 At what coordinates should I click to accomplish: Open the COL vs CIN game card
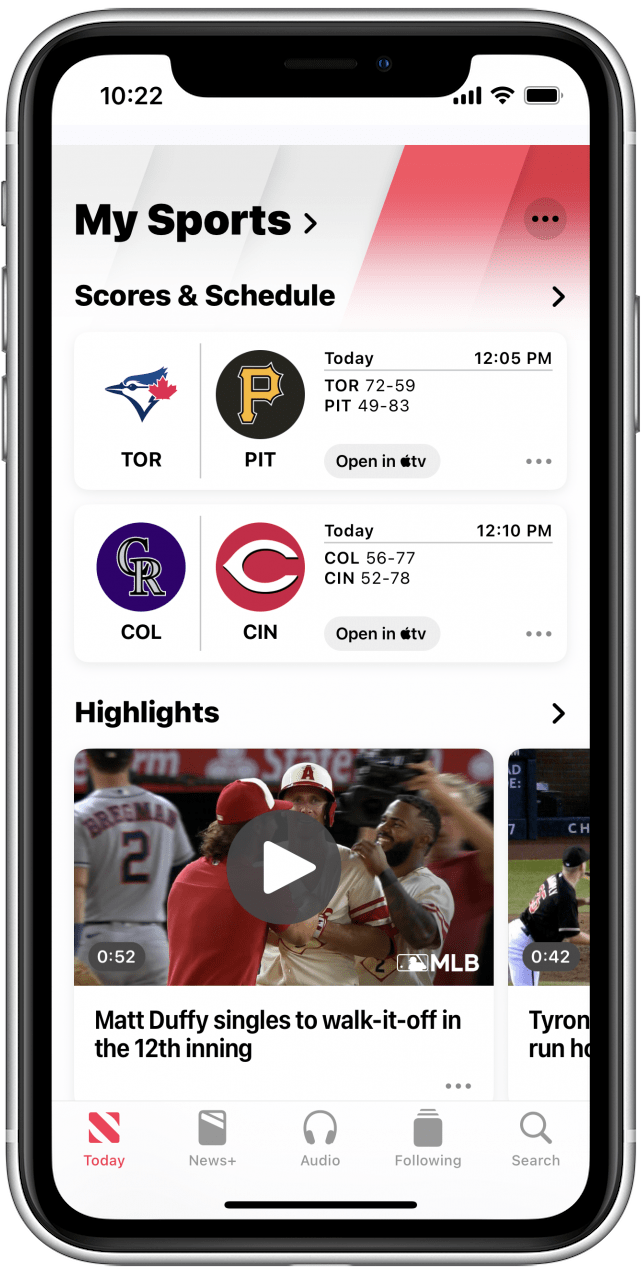(x=200, y=583)
